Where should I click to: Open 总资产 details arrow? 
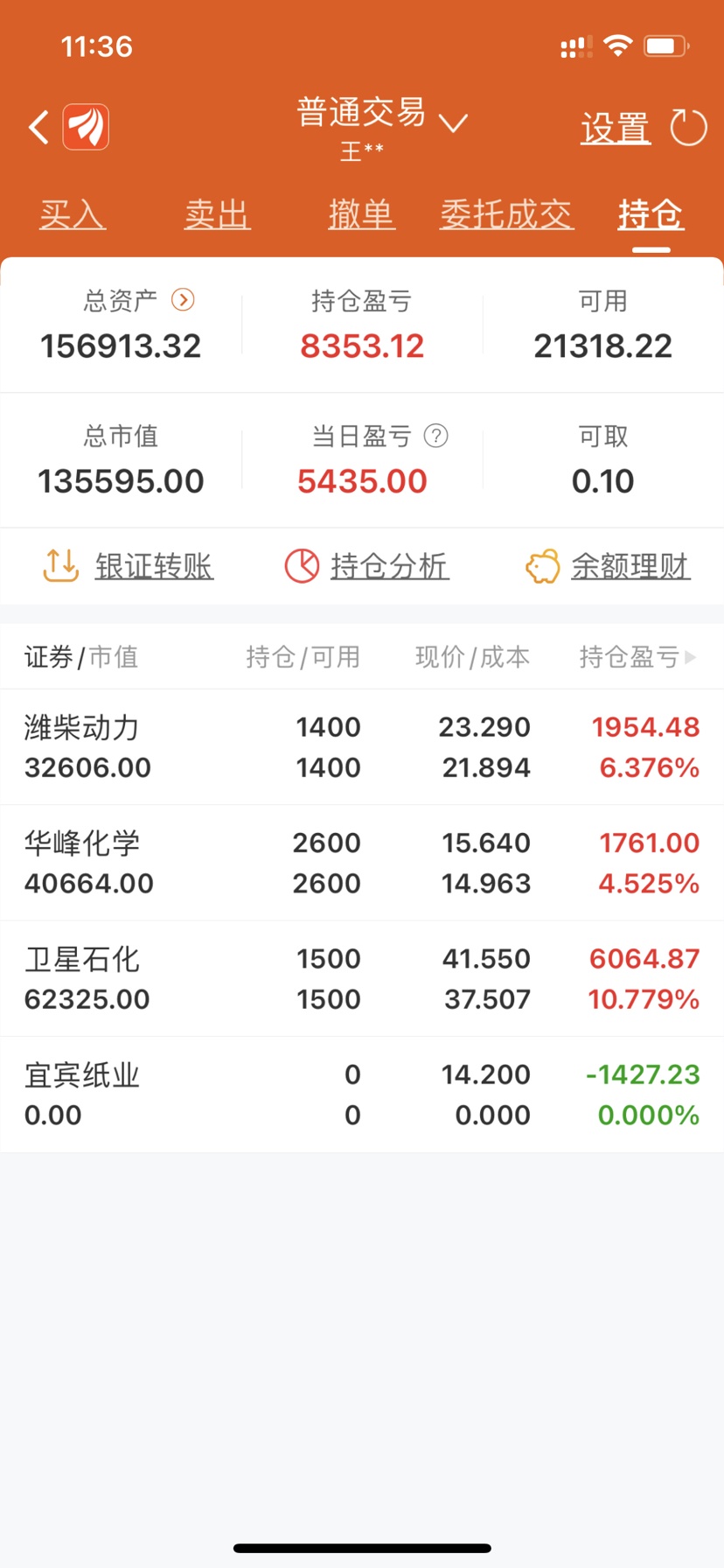(183, 300)
